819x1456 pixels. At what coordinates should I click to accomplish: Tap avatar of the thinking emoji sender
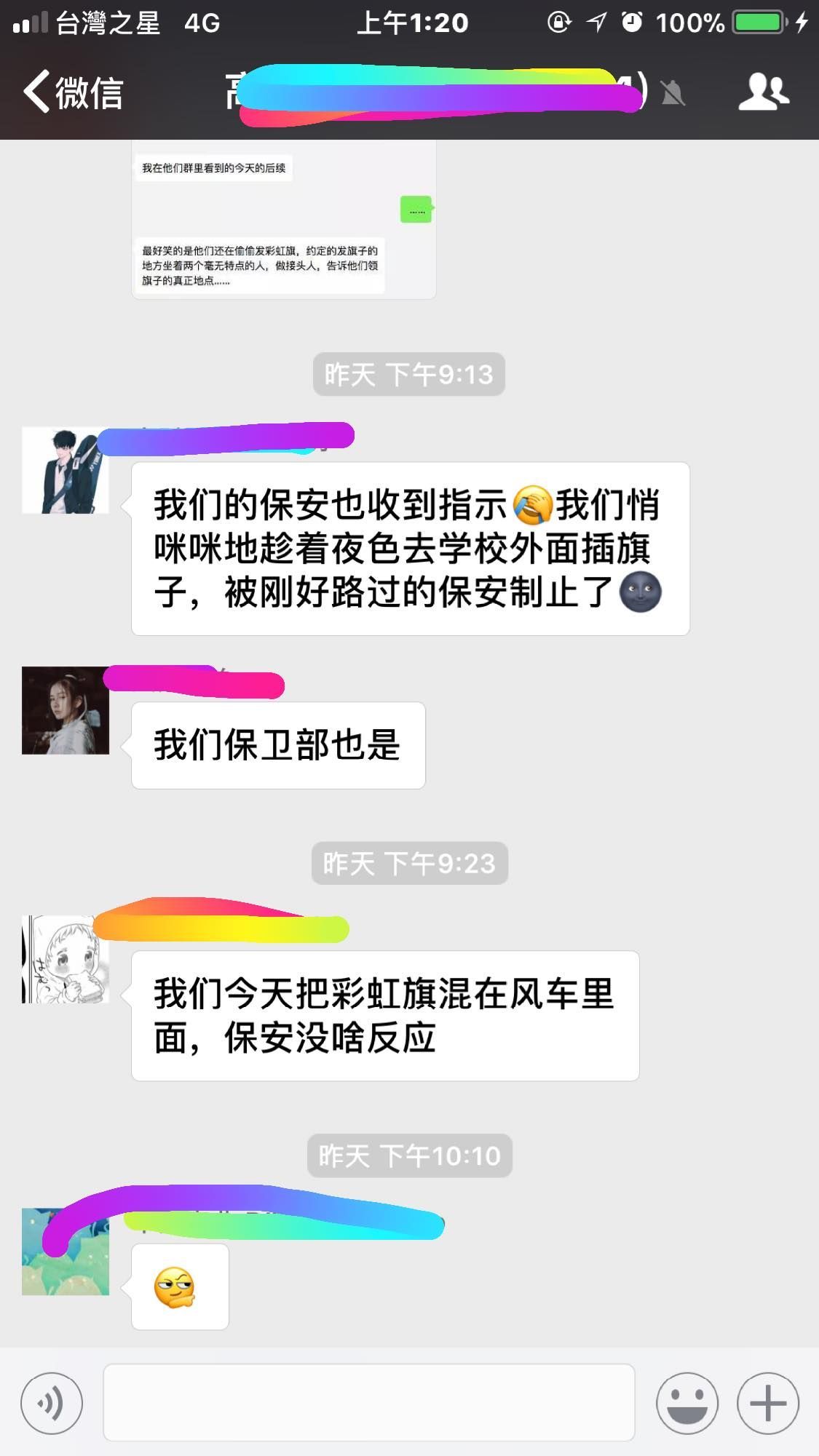click(66, 1253)
